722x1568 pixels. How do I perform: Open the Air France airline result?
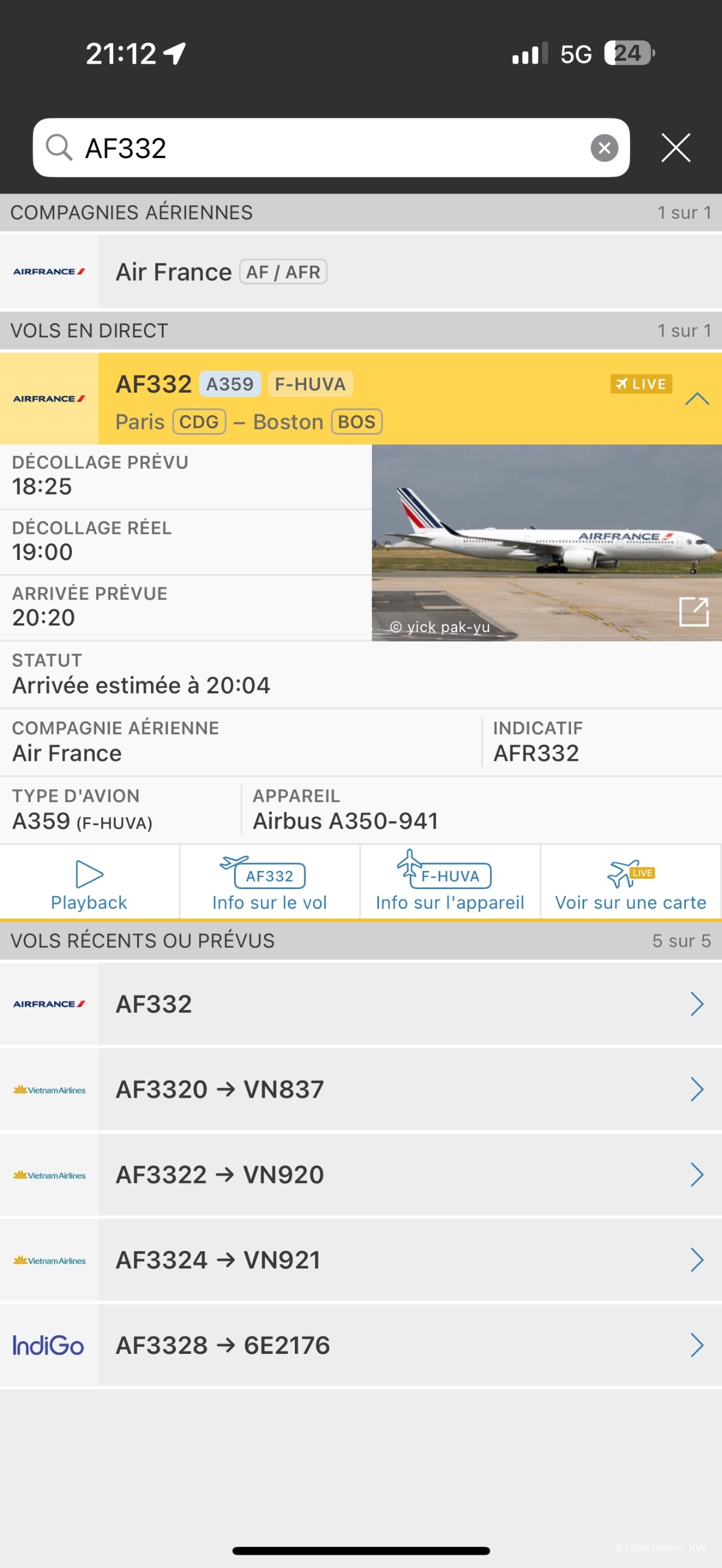point(360,271)
